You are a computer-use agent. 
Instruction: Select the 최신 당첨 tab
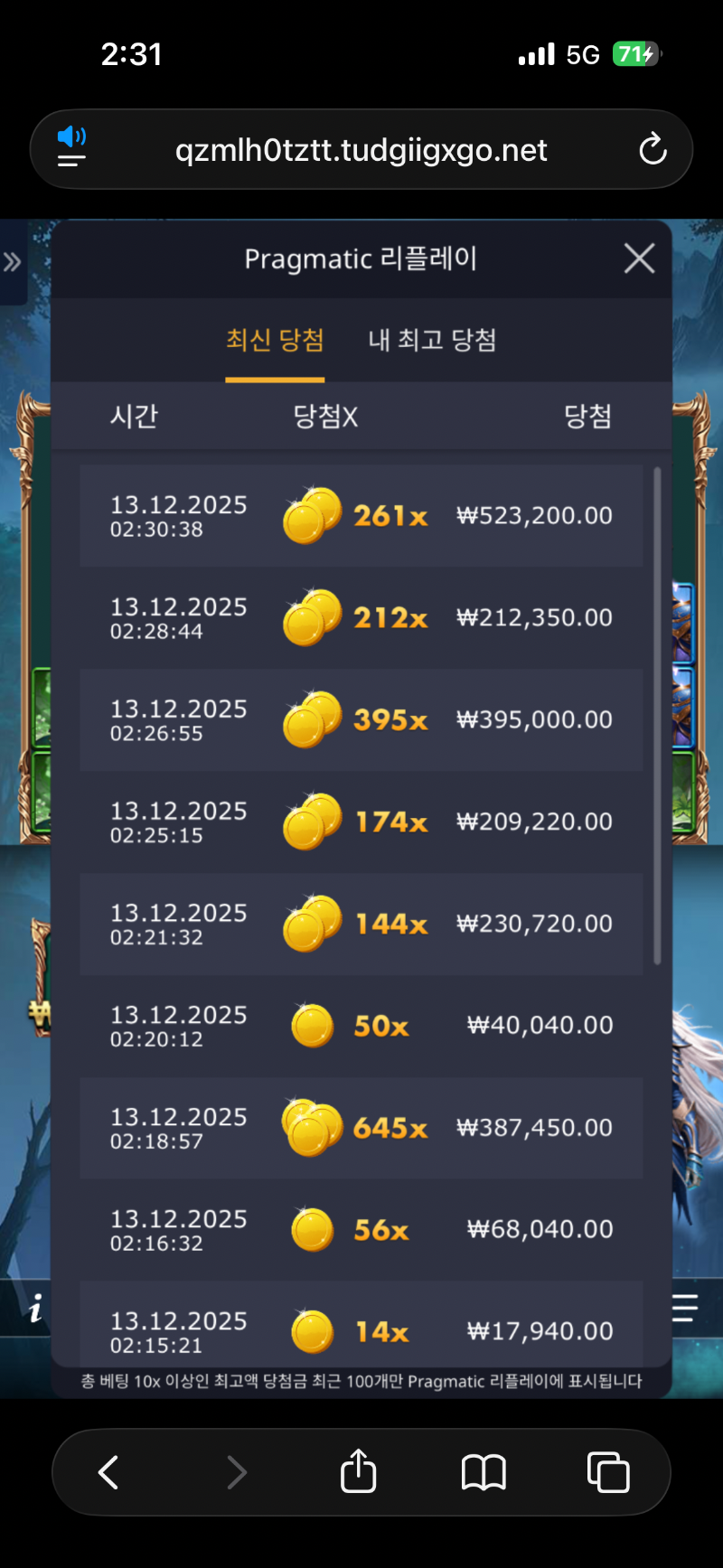[x=275, y=340]
